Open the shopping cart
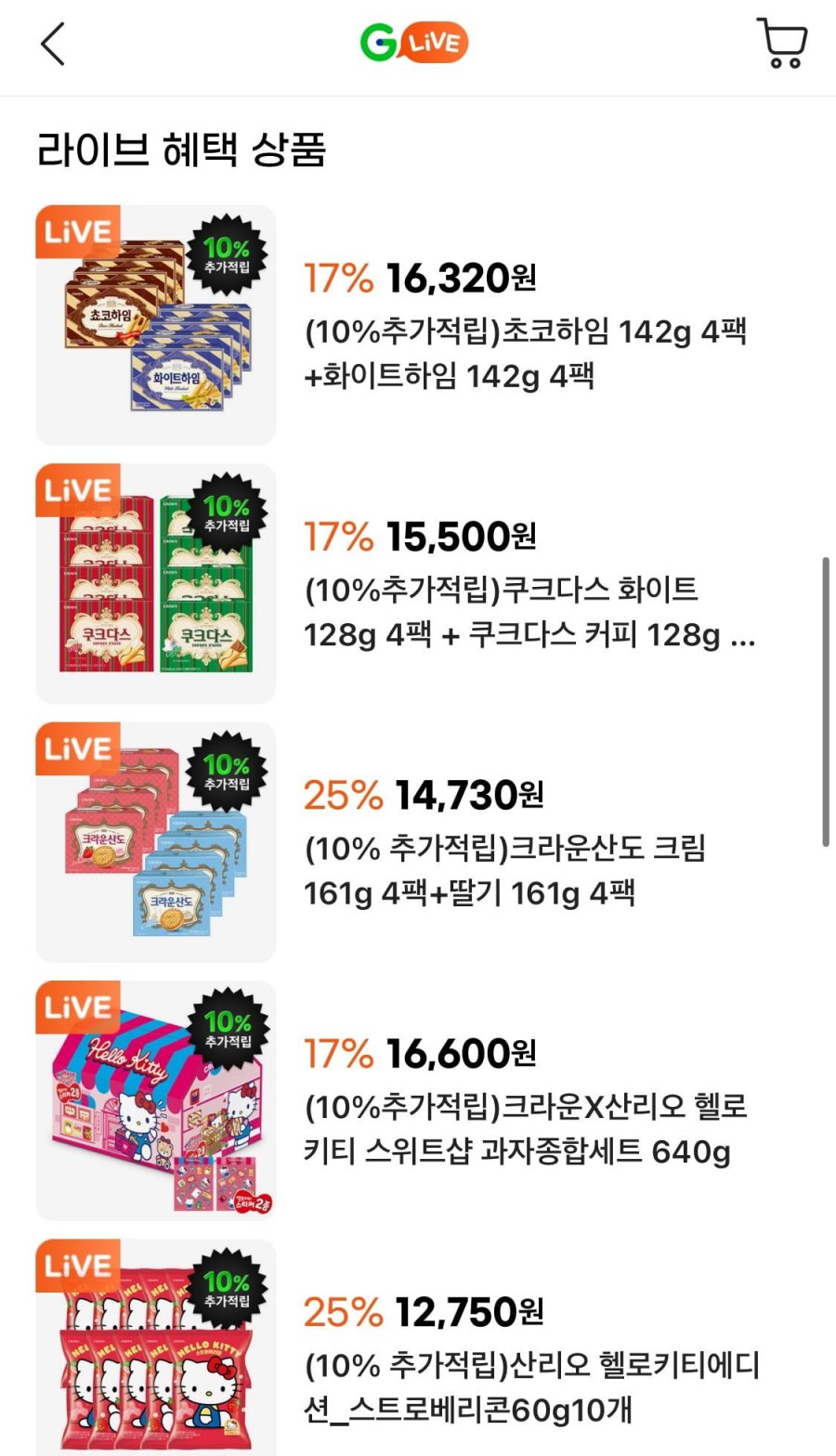The width and height of the screenshot is (836, 1456). 782,43
